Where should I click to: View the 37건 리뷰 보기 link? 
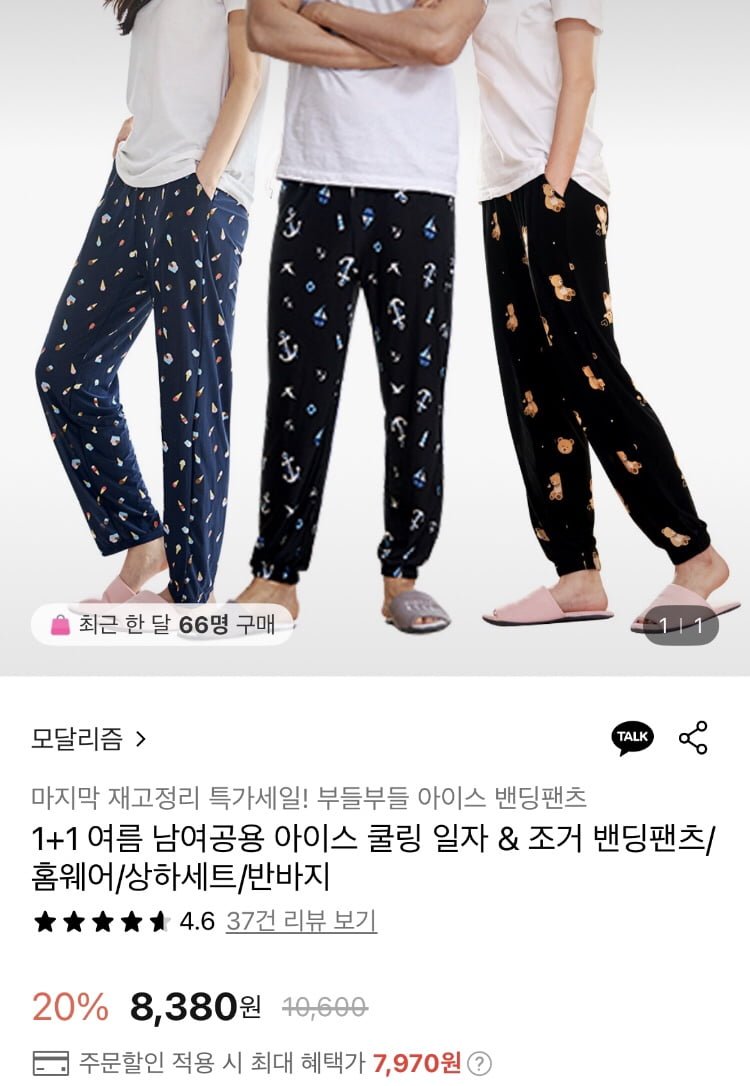pos(301,921)
